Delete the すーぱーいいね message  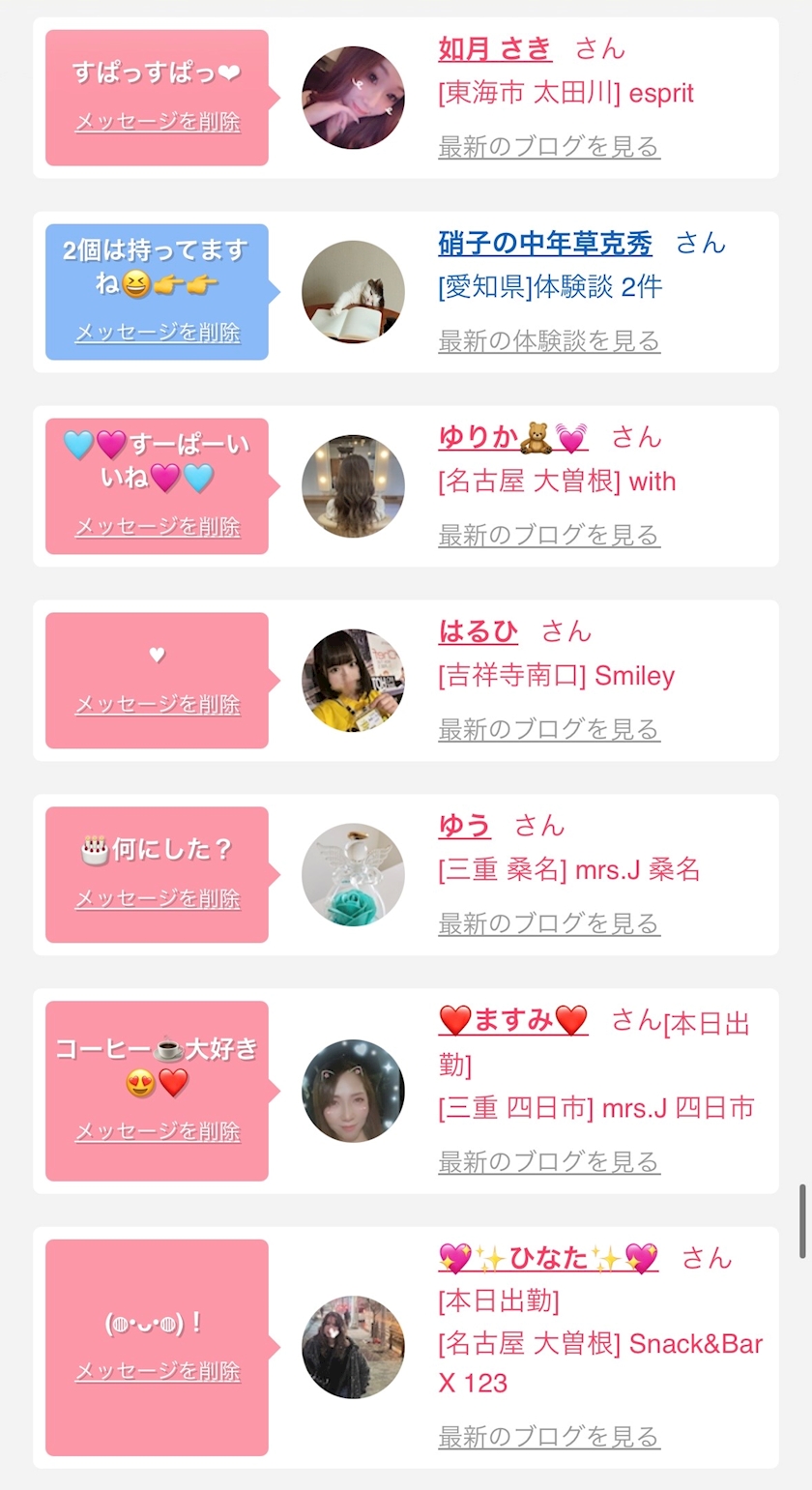(158, 527)
